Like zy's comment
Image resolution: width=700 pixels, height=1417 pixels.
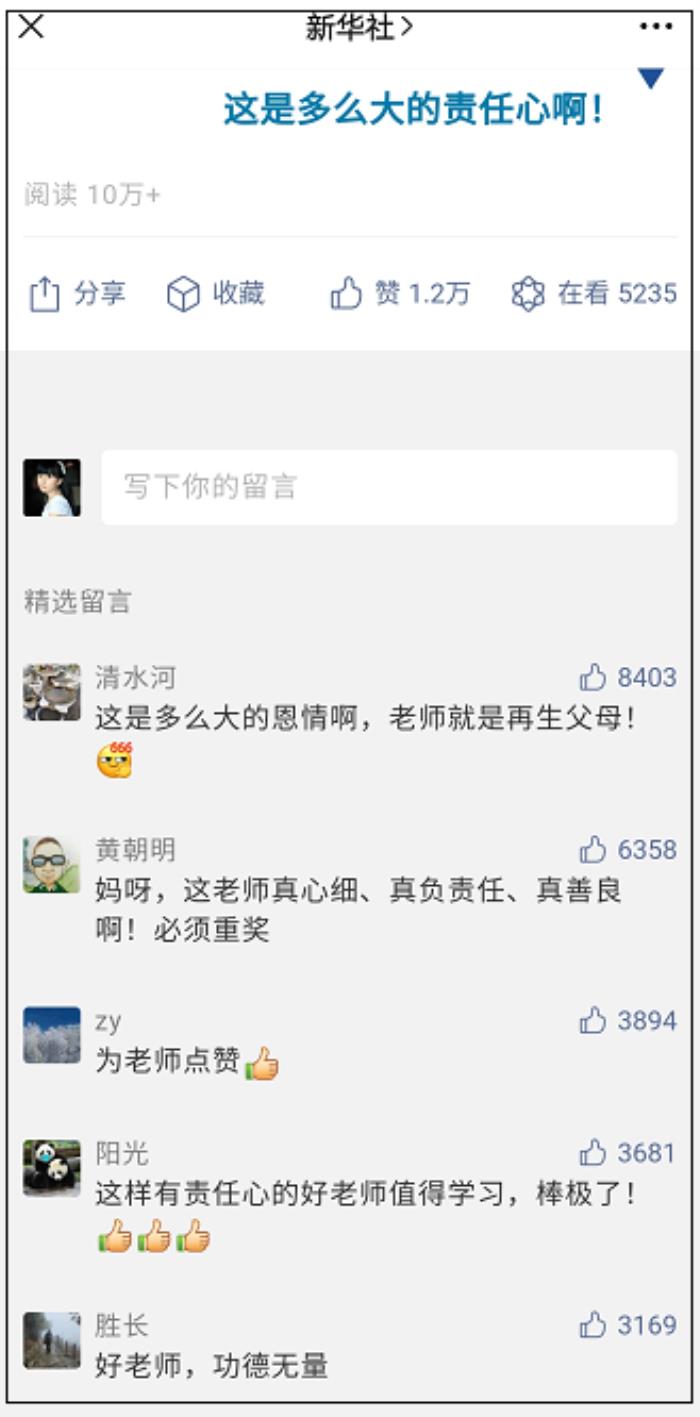[x=594, y=1021]
